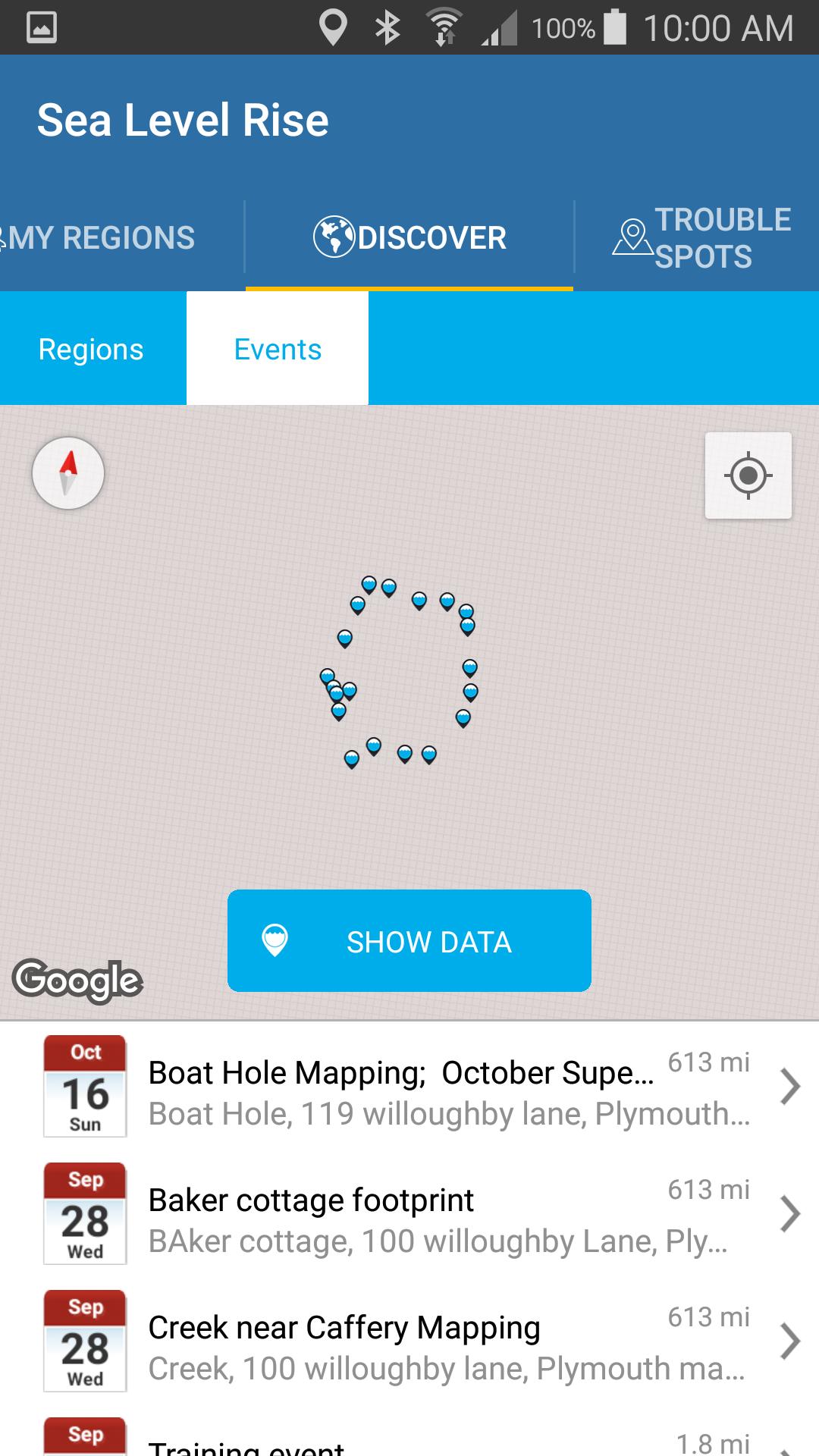Open the MY REGIONS section
This screenshot has height=1456, width=819.
click(99, 237)
